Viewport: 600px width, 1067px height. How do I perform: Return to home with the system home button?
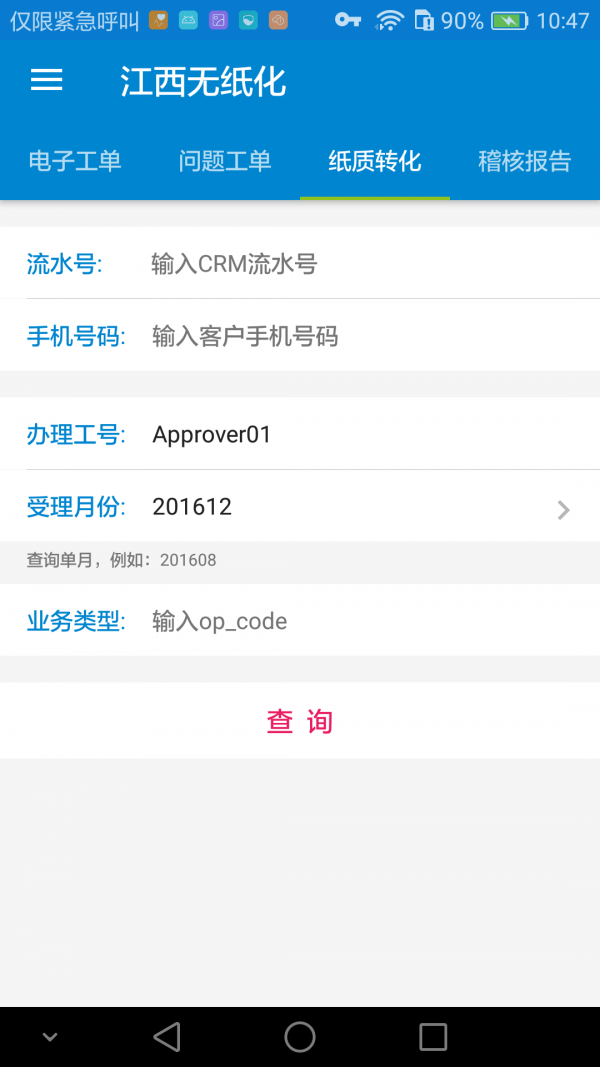(x=300, y=1037)
